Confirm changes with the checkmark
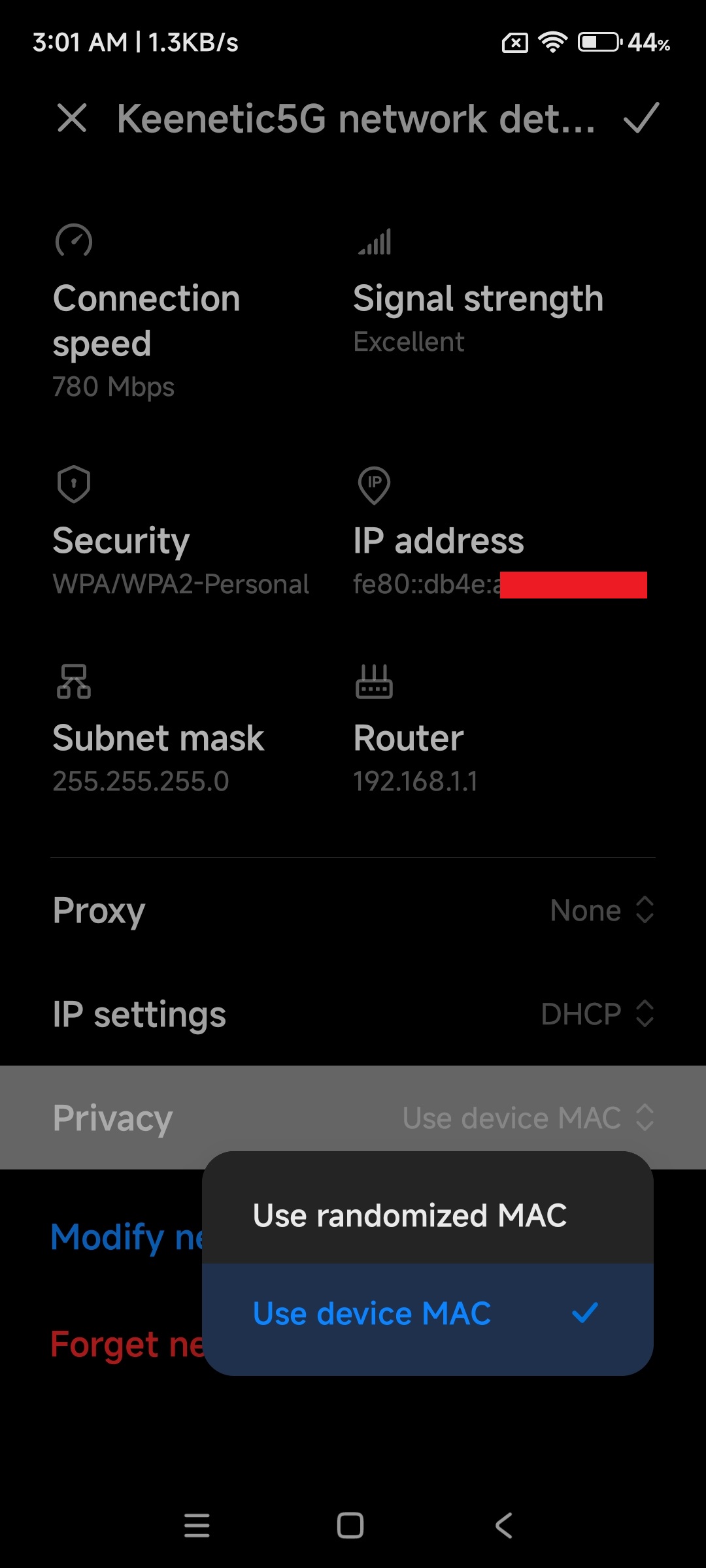Screen dimensions: 706x1568 (x=641, y=118)
